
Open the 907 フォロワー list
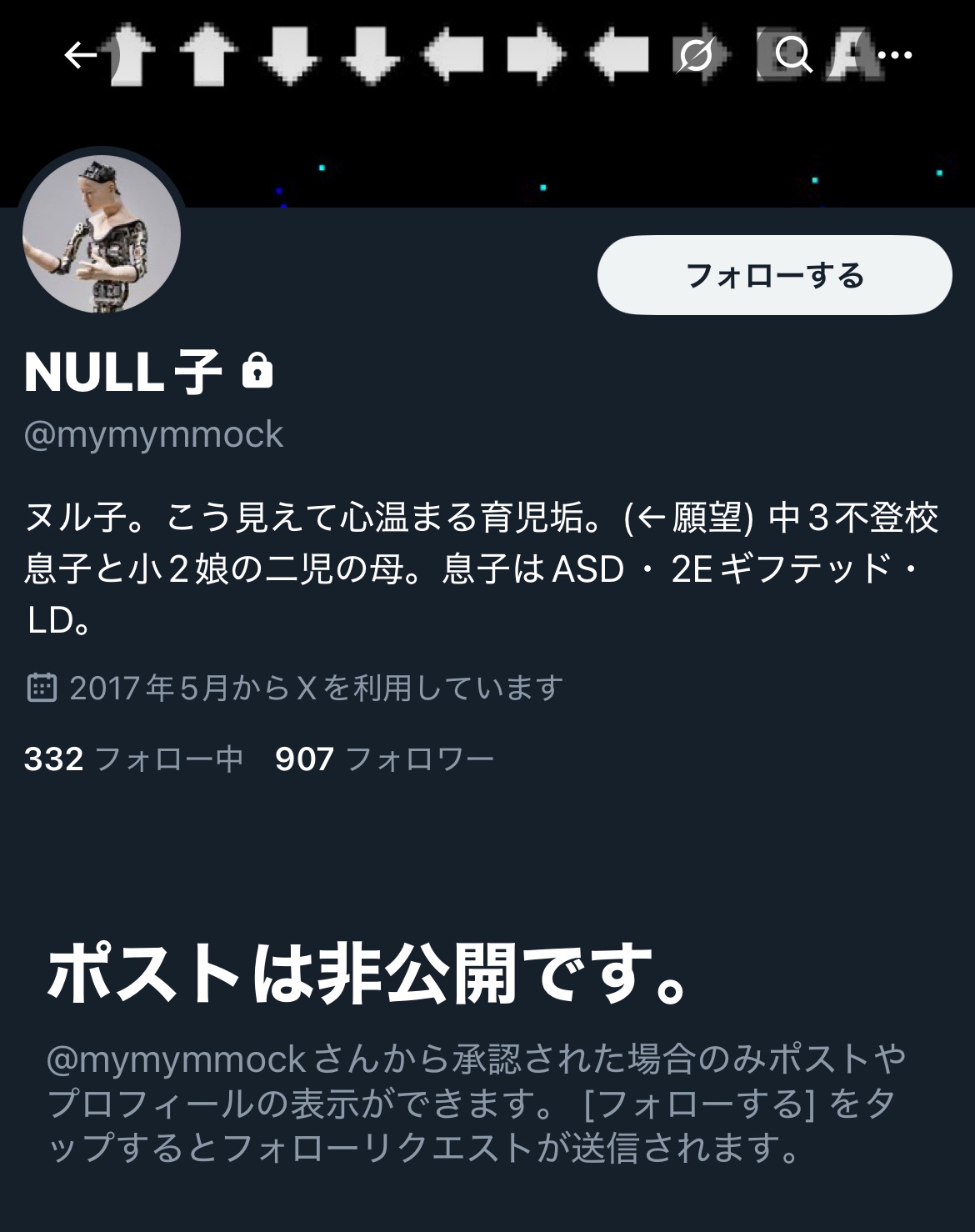(384, 759)
